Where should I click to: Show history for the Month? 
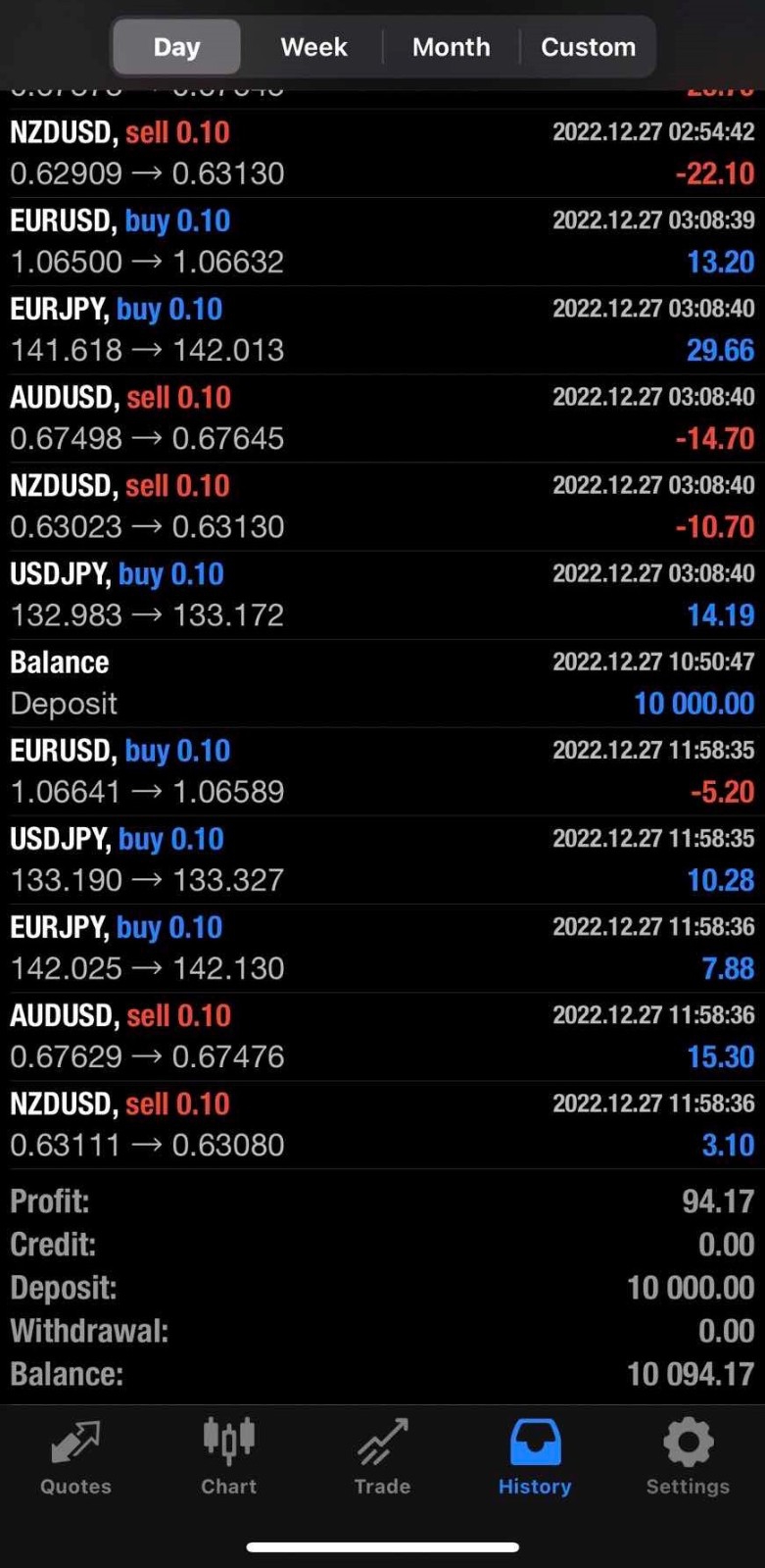point(451,47)
